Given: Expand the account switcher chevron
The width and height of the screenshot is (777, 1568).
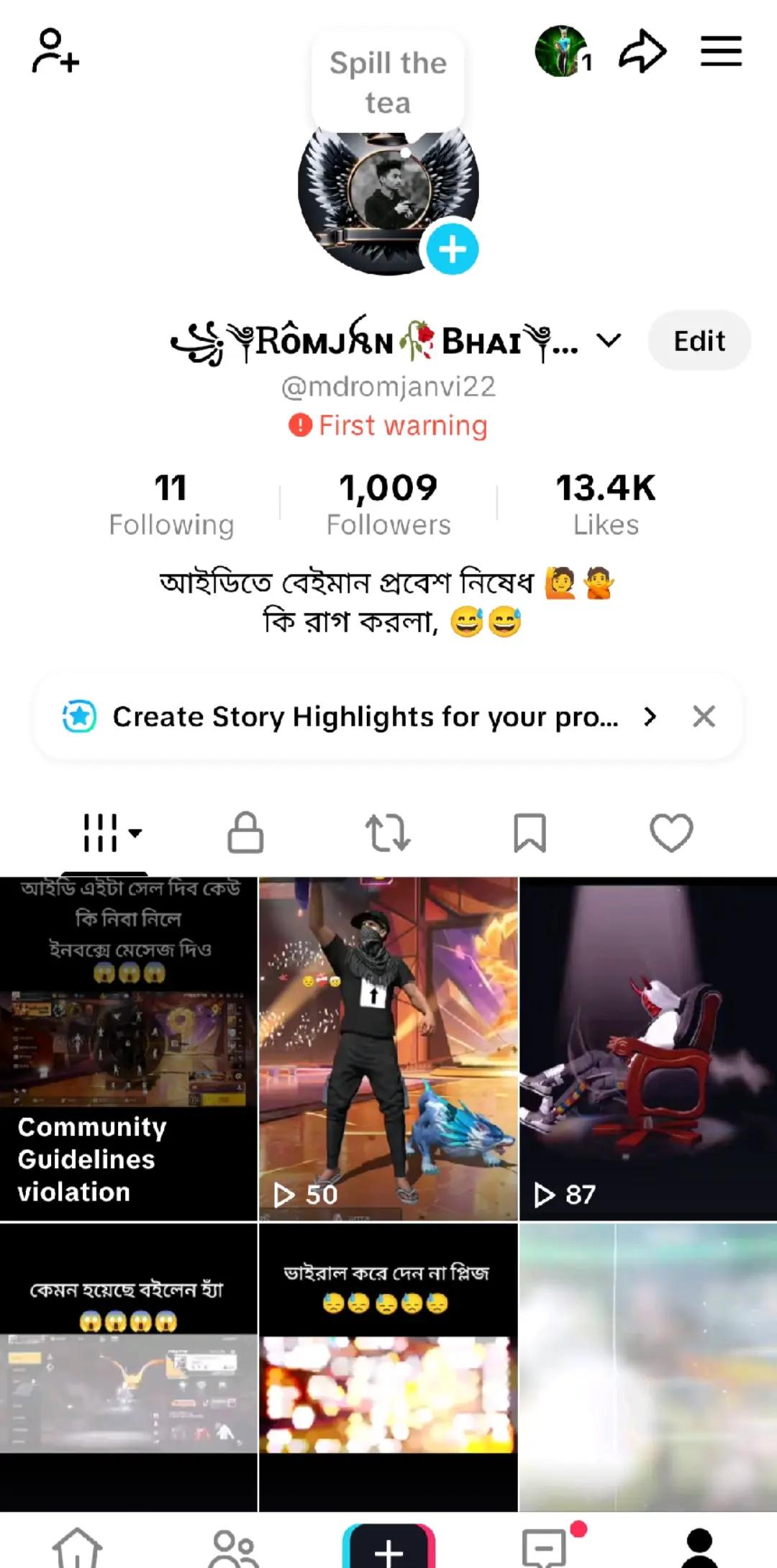Looking at the screenshot, I should pyautogui.click(x=609, y=340).
